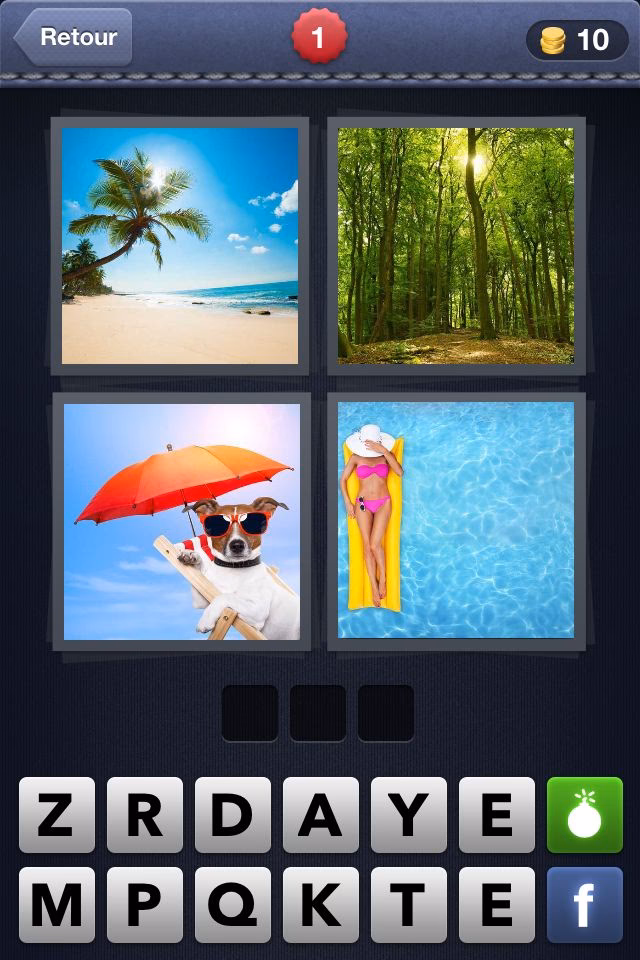Use the bomb hint to remove letters
Screen dimensions: 640x960
coord(585,815)
